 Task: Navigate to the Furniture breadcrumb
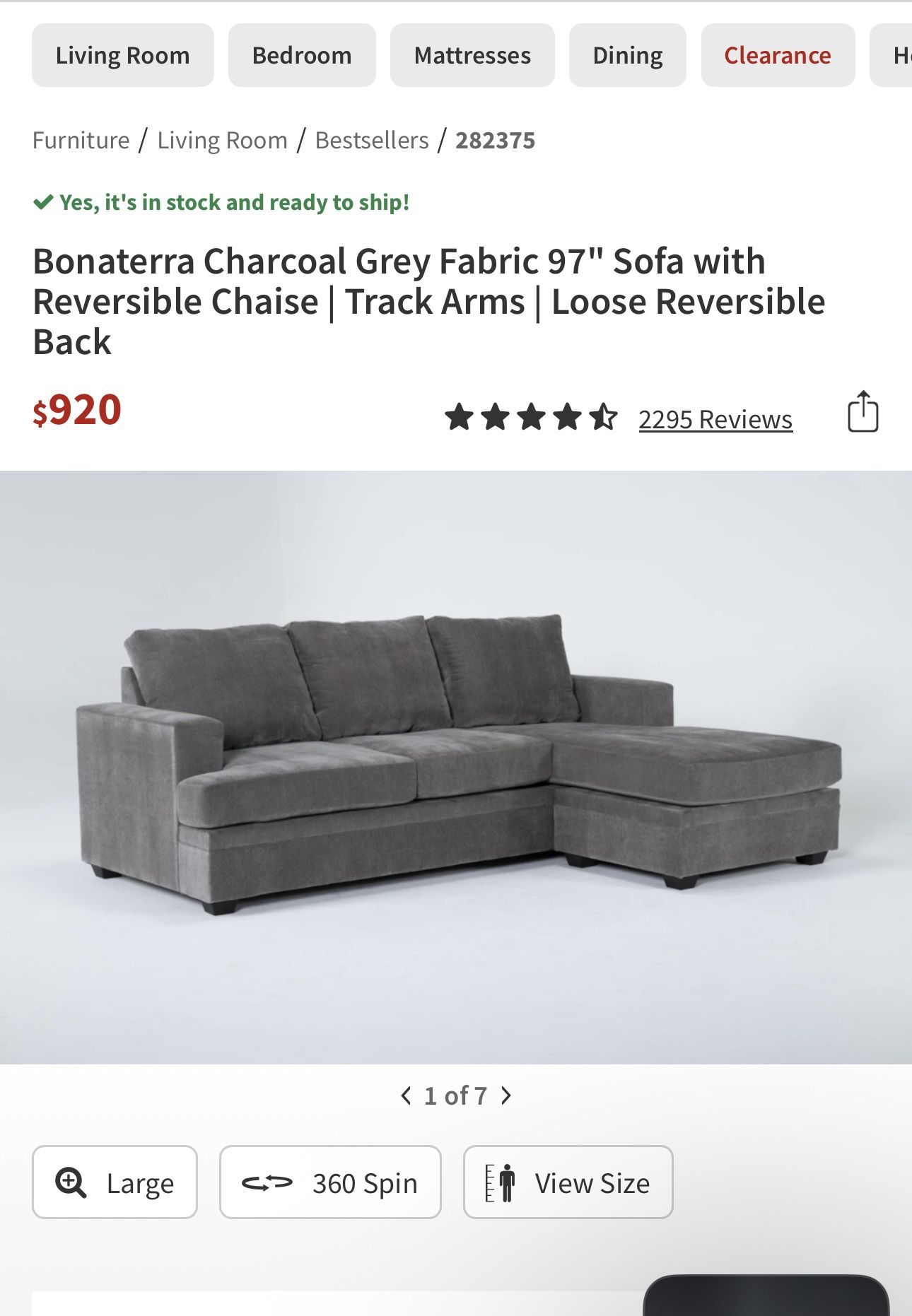(80, 140)
